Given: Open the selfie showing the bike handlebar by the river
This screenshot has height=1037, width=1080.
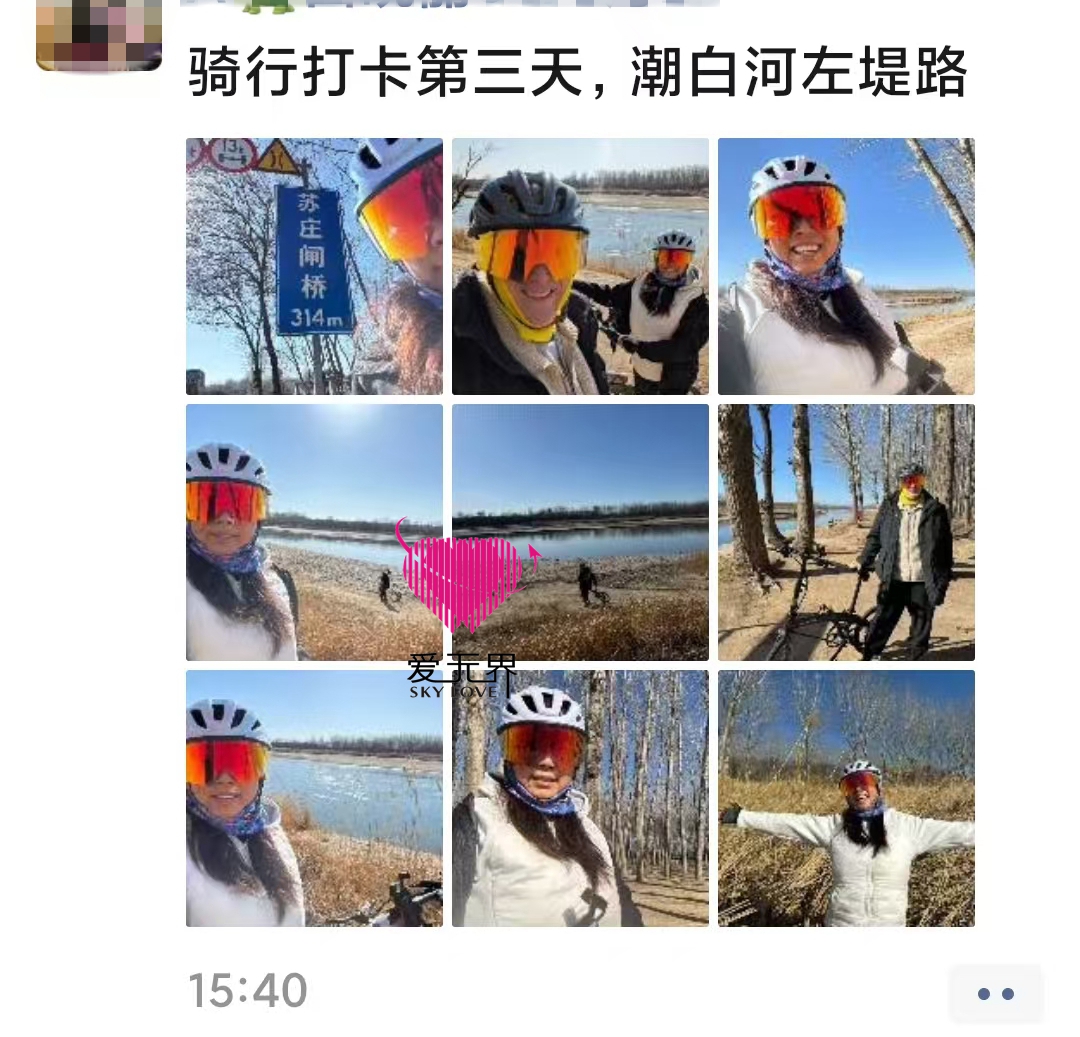Looking at the screenshot, I should (x=314, y=798).
